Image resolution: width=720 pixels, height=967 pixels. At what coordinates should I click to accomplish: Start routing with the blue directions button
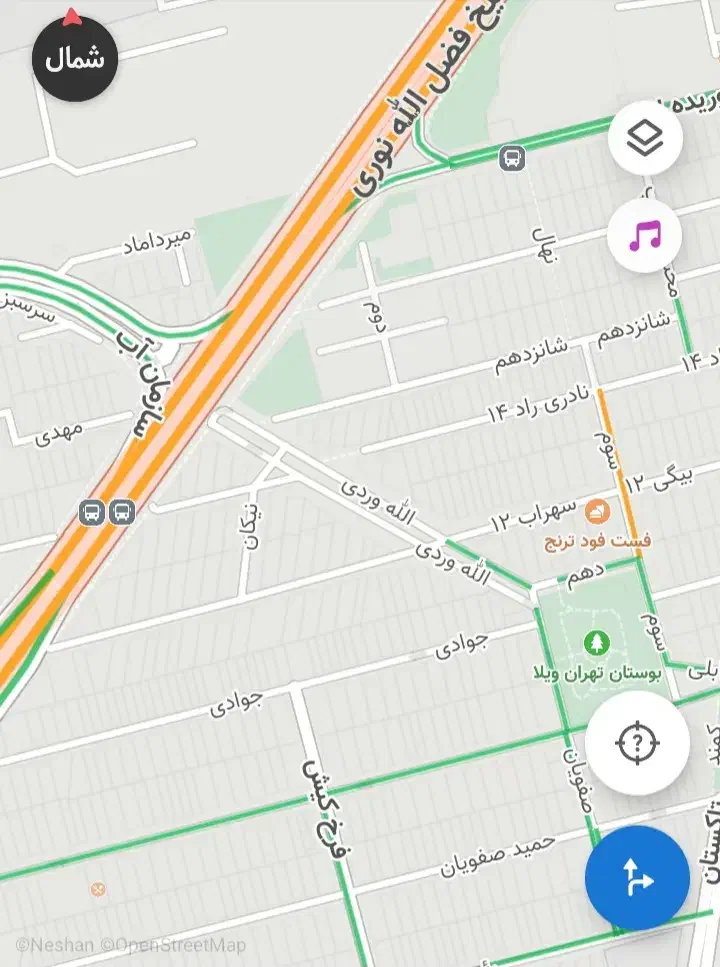pyautogui.click(x=637, y=878)
